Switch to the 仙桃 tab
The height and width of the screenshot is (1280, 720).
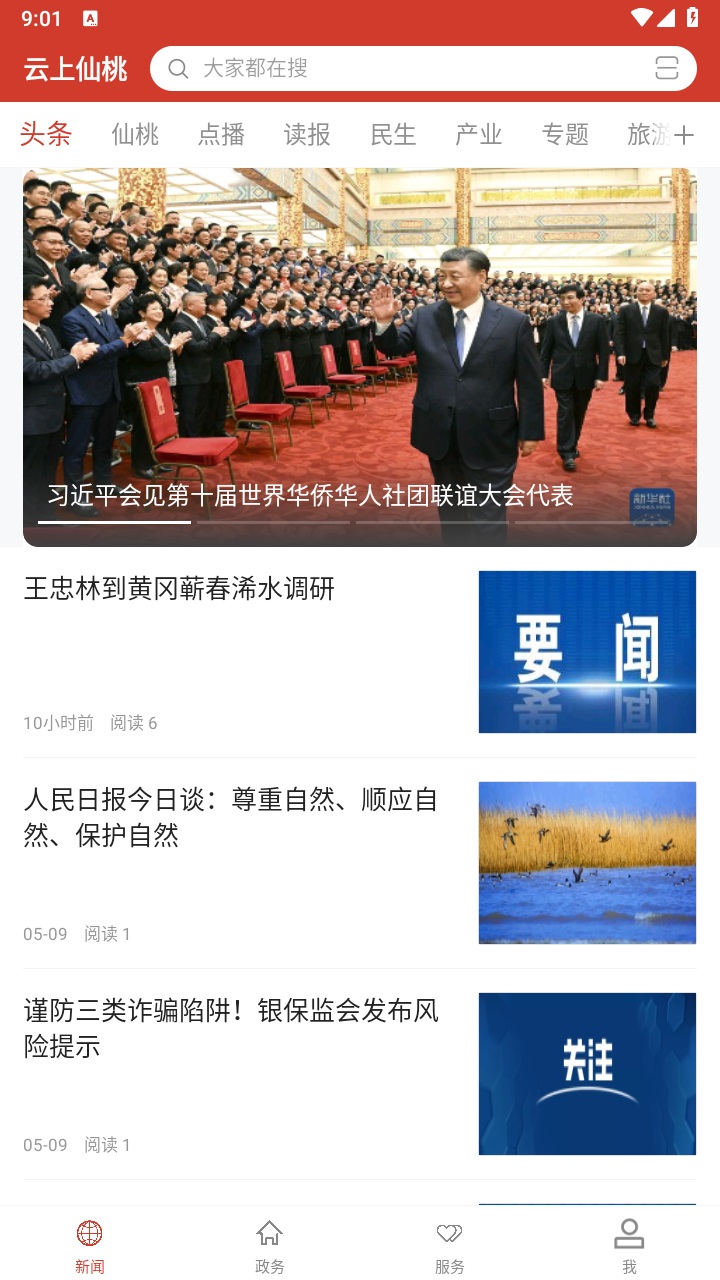pos(134,134)
